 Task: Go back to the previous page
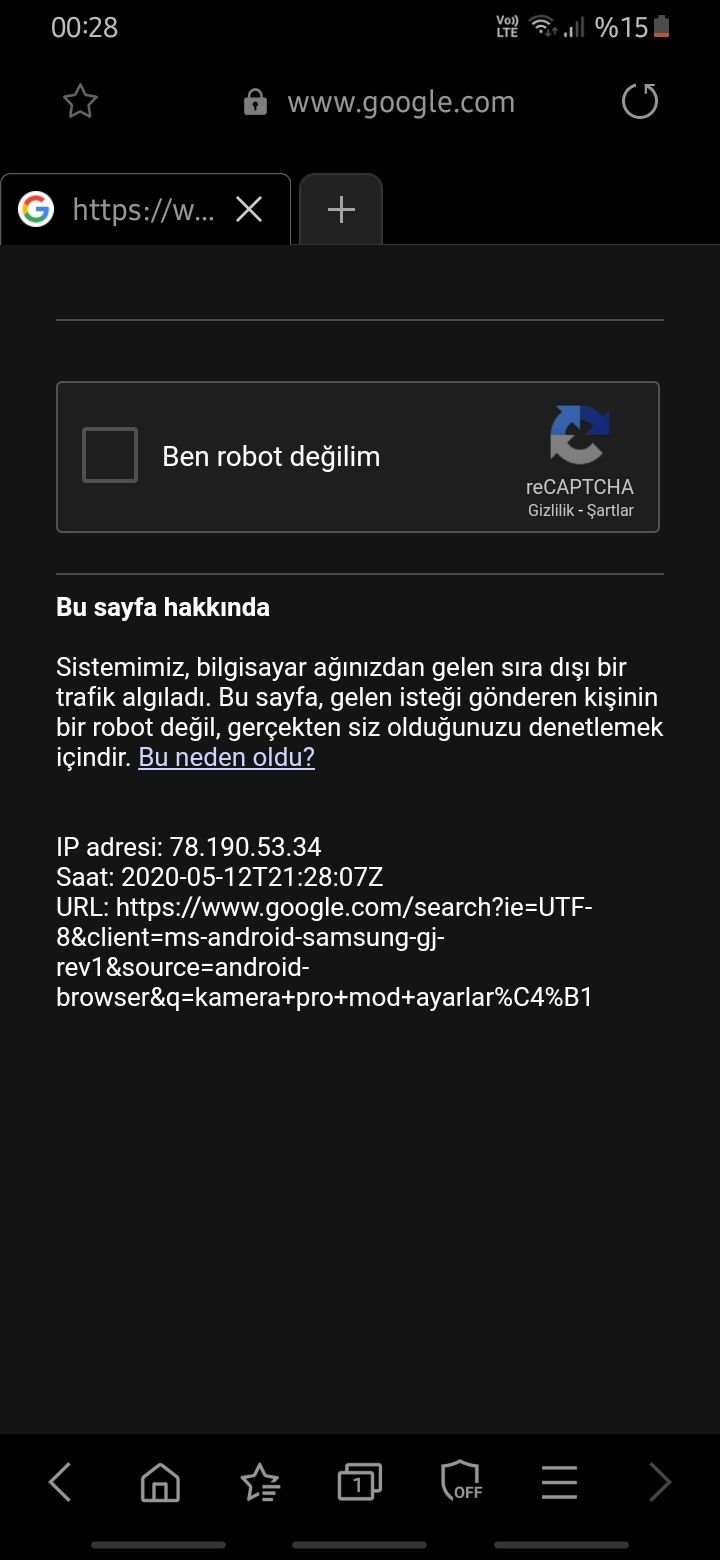(x=60, y=1482)
